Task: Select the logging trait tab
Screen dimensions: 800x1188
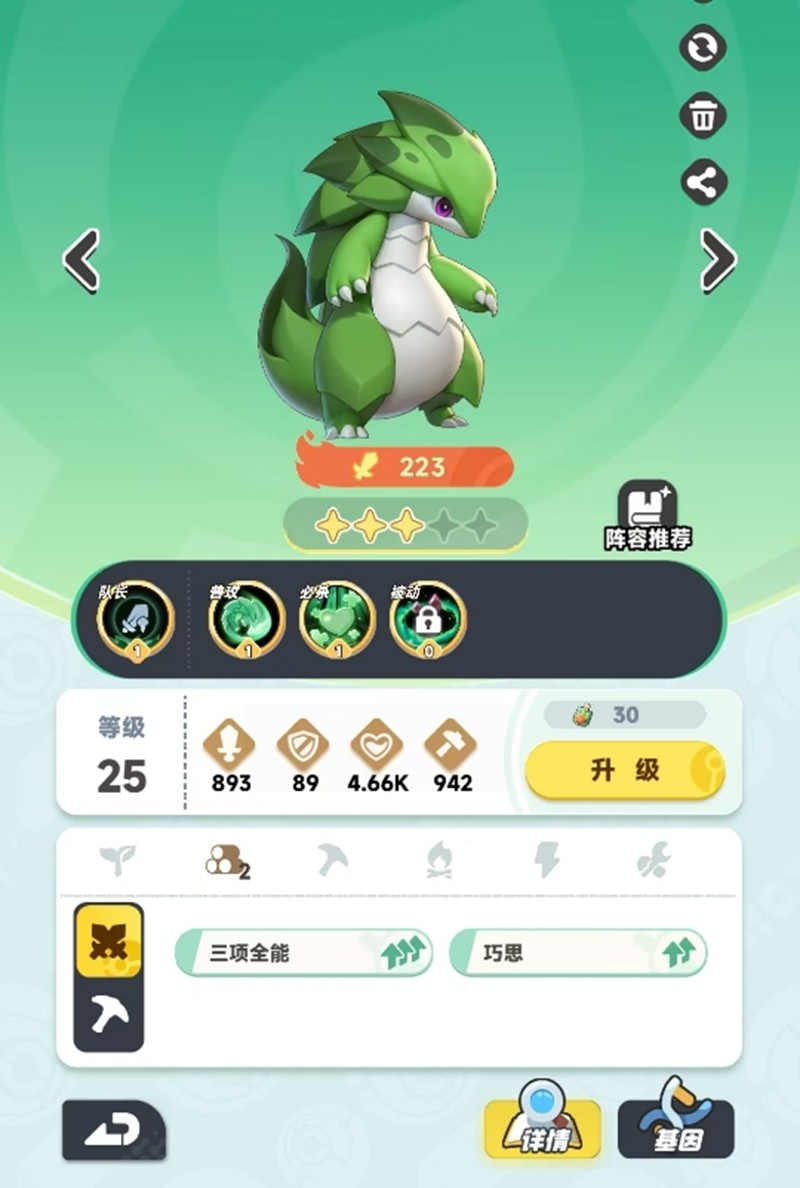Action: [x=226, y=860]
